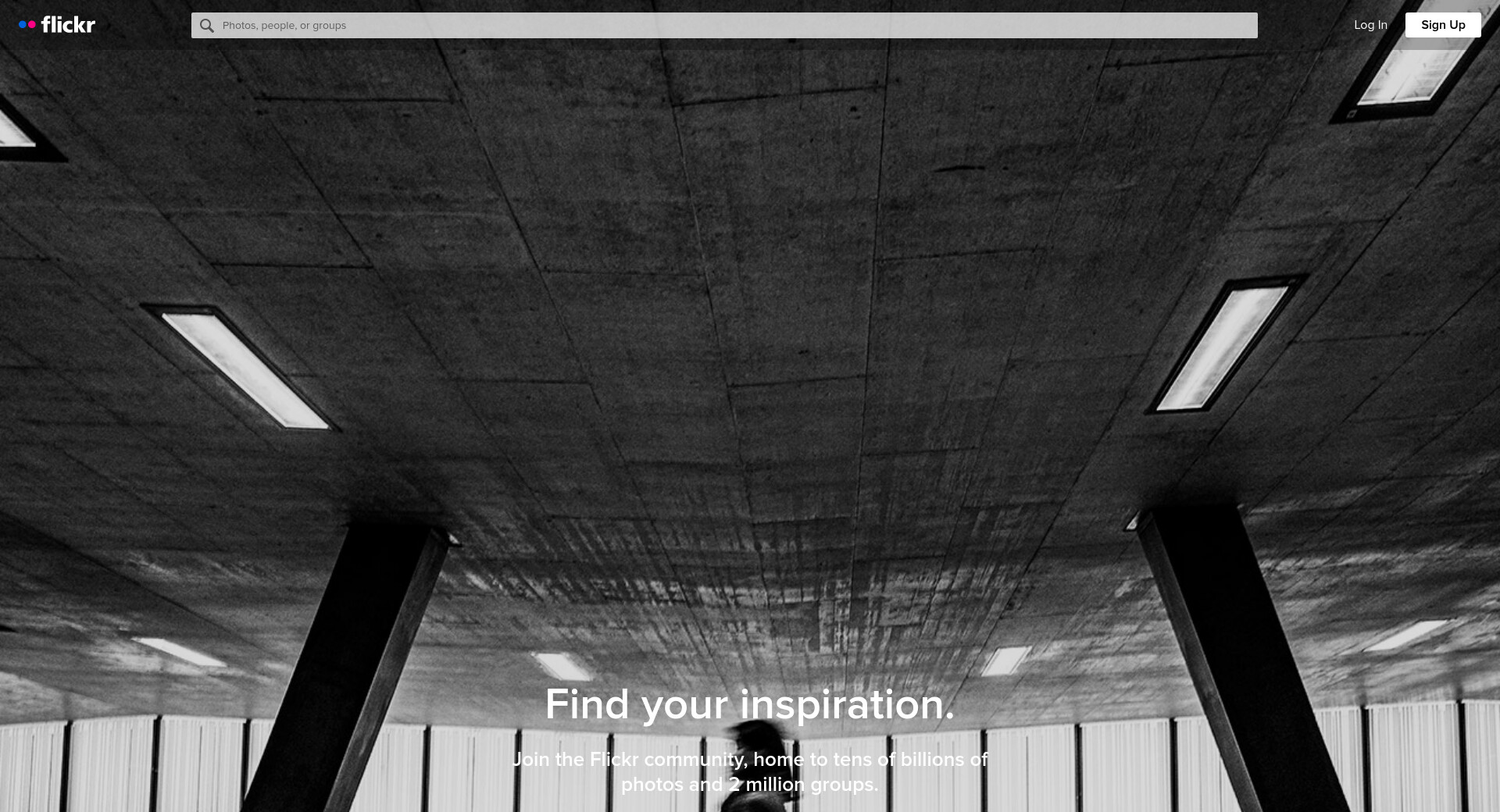Tap the magnifying glass search icon
1500x812 pixels.
(x=206, y=26)
